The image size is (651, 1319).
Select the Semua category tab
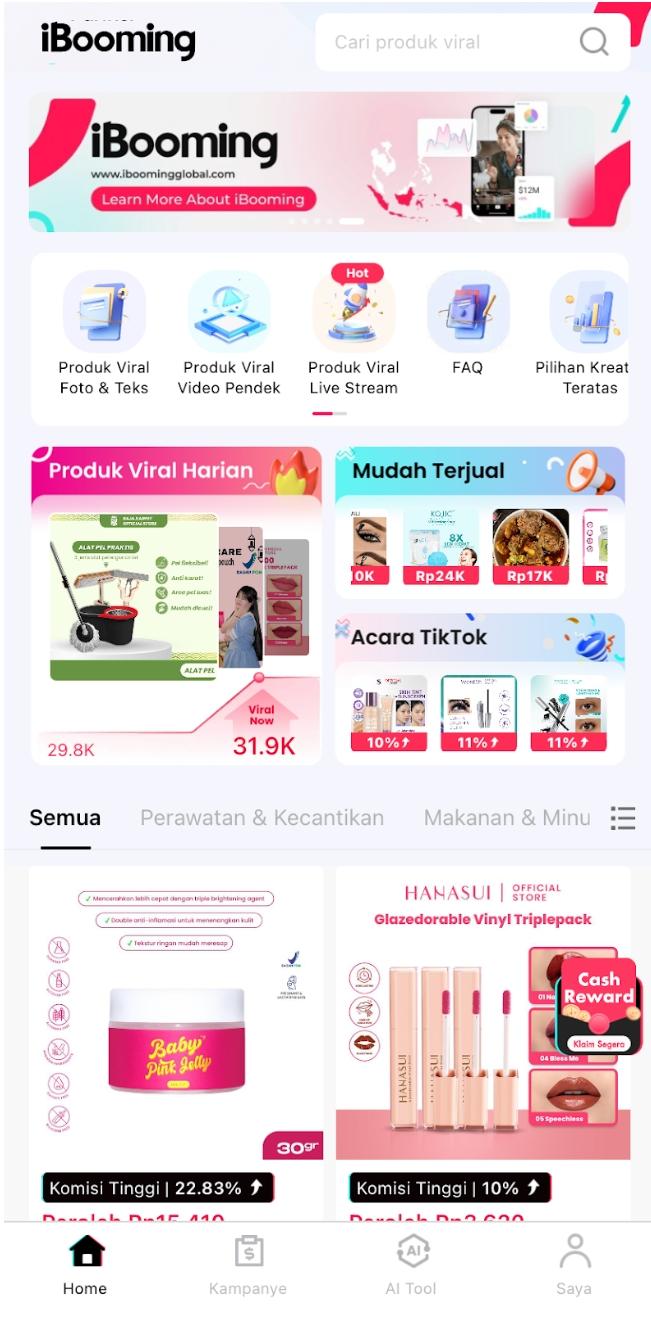65,818
